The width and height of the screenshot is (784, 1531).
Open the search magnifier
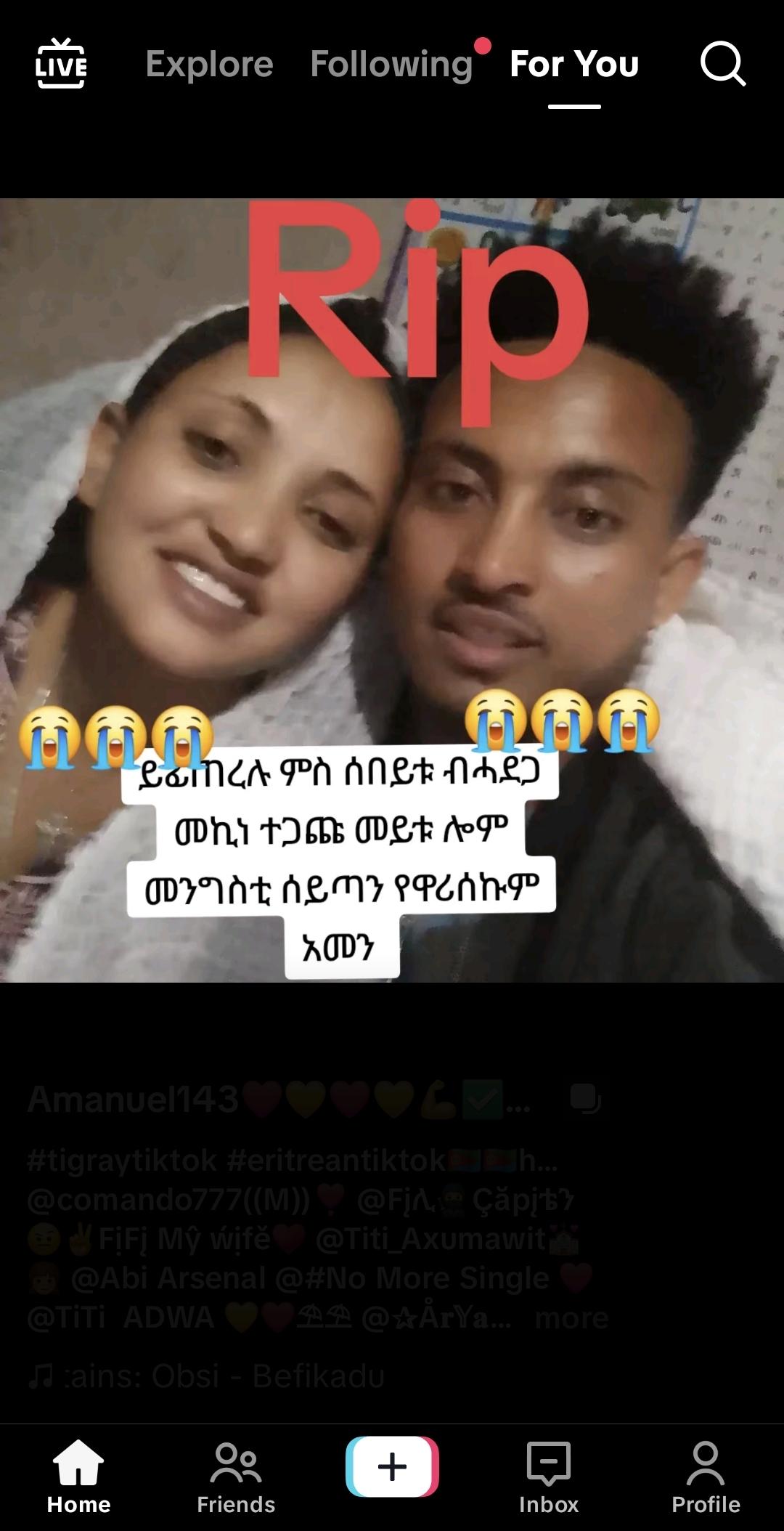pyautogui.click(x=722, y=64)
